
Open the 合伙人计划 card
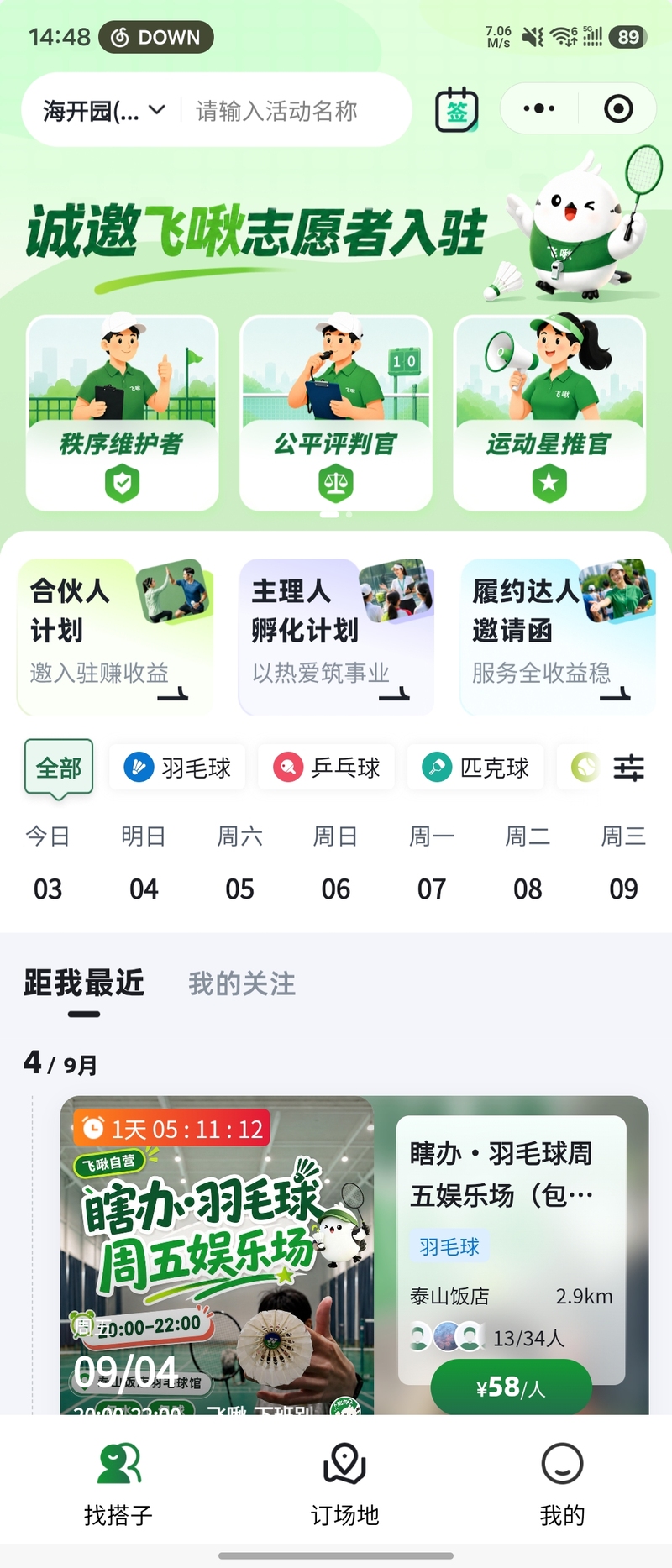point(115,637)
